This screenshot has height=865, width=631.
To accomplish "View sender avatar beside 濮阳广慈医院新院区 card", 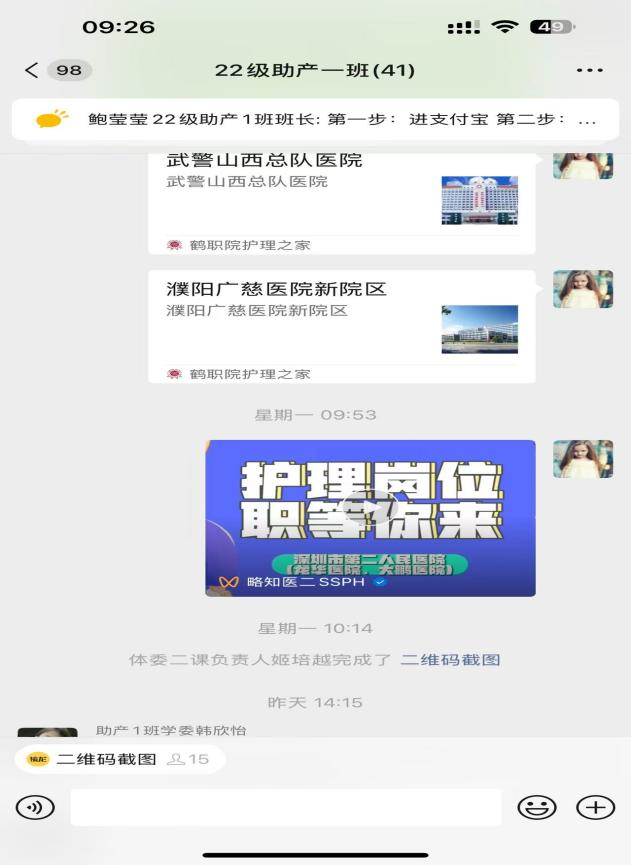I will (x=582, y=289).
